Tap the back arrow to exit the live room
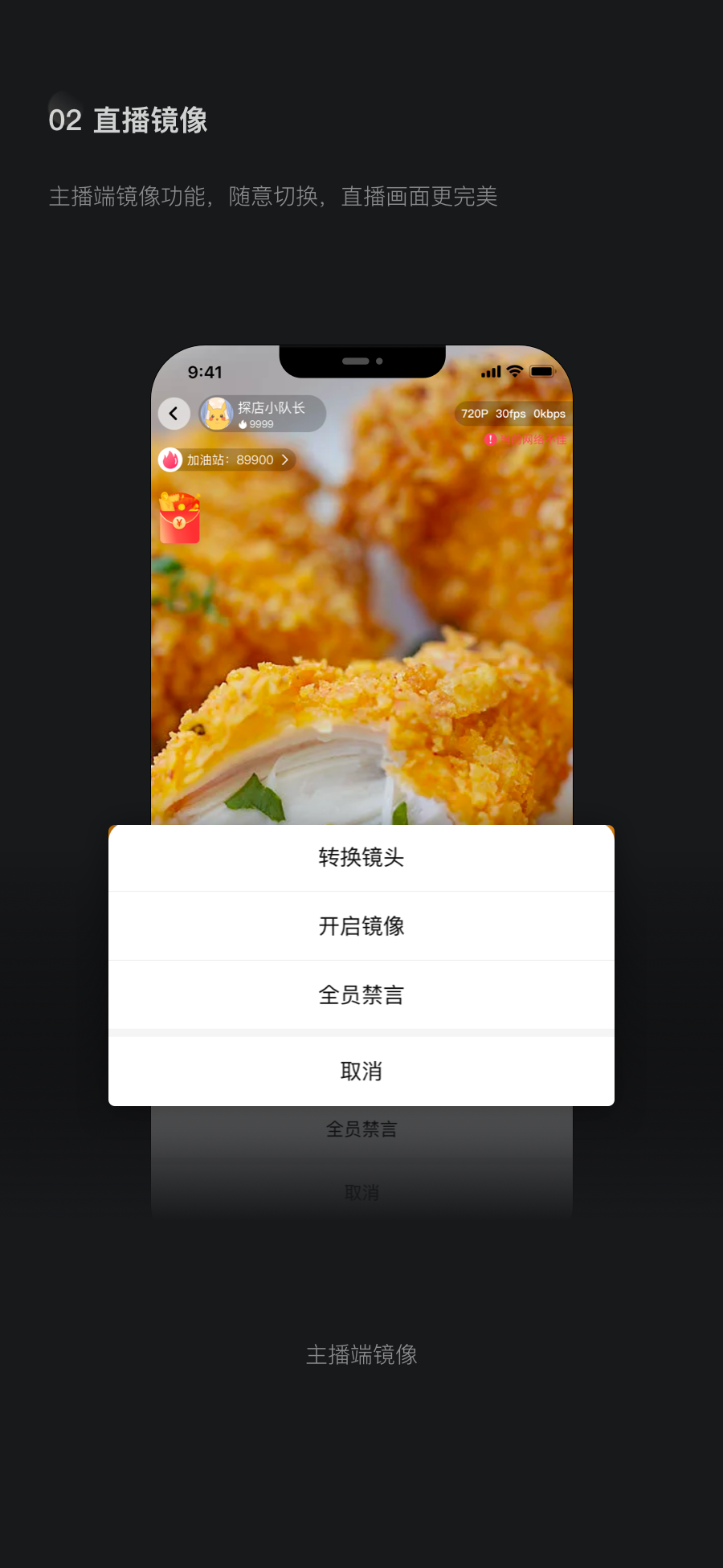Image resolution: width=723 pixels, height=1568 pixels. [174, 413]
